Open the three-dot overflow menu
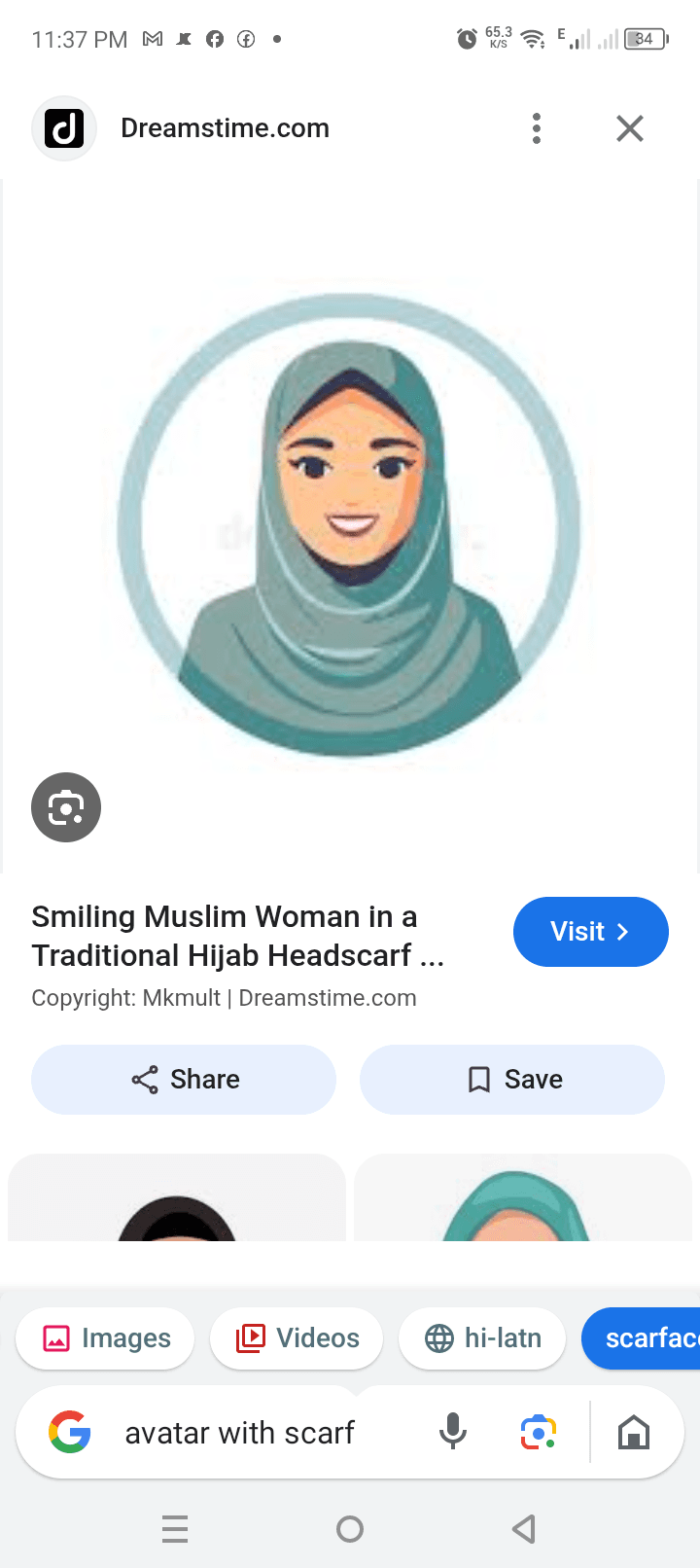 [x=537, y=128]
